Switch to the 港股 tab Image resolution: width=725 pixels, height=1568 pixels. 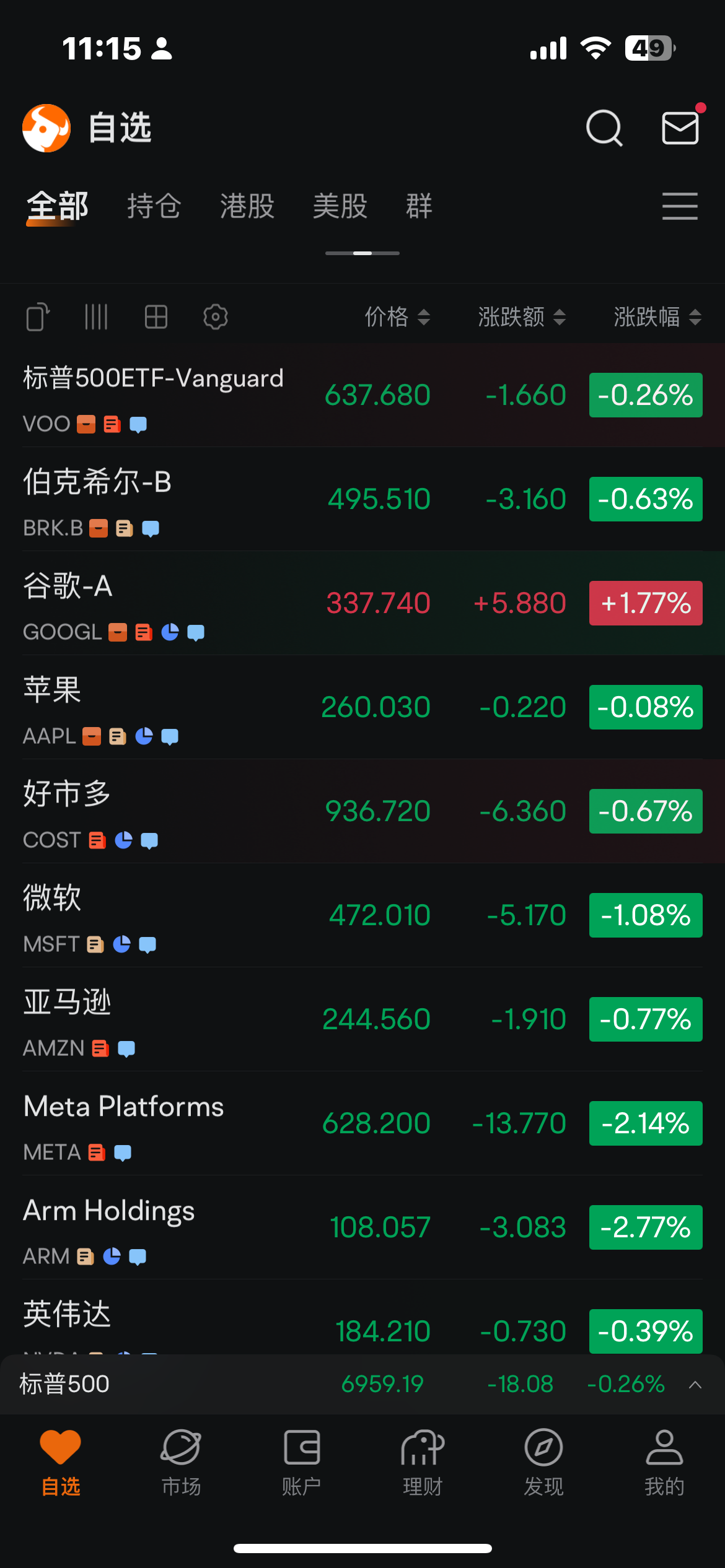[x=247, y=206]
